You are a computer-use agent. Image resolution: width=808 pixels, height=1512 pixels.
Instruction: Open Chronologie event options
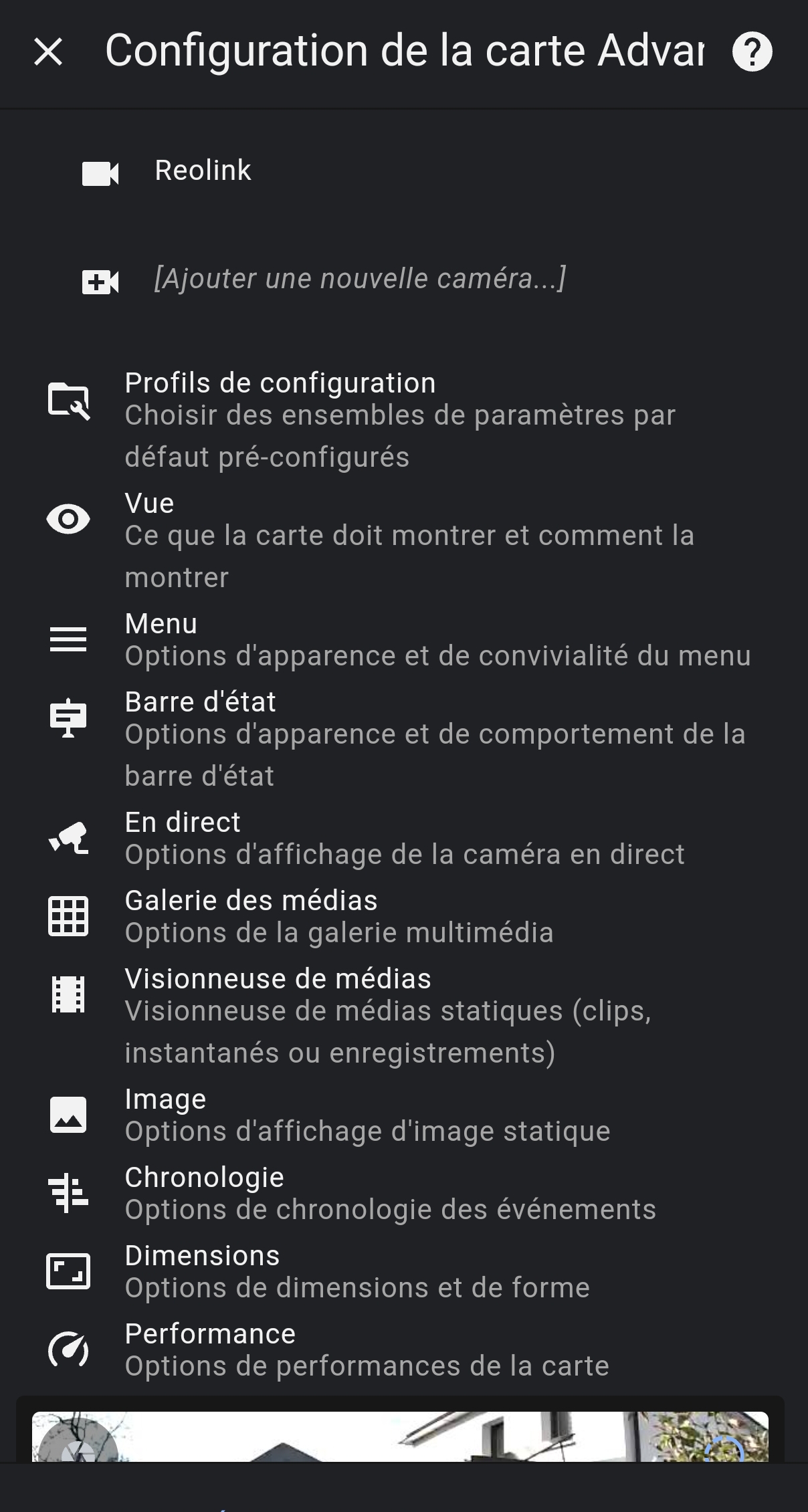click(x=404, y=1192)
